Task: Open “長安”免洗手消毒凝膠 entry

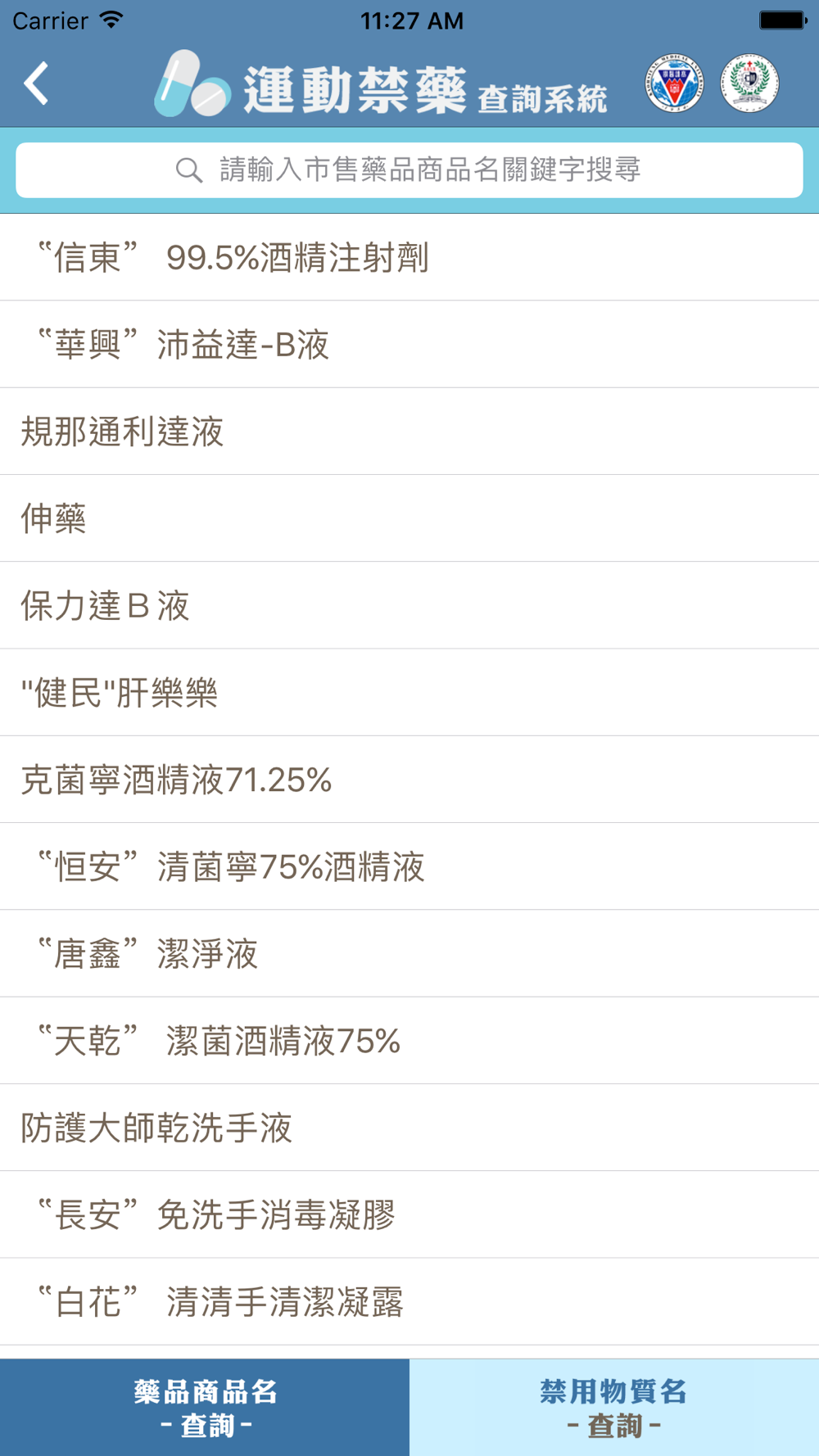Action: click(x=409, y=1214)
